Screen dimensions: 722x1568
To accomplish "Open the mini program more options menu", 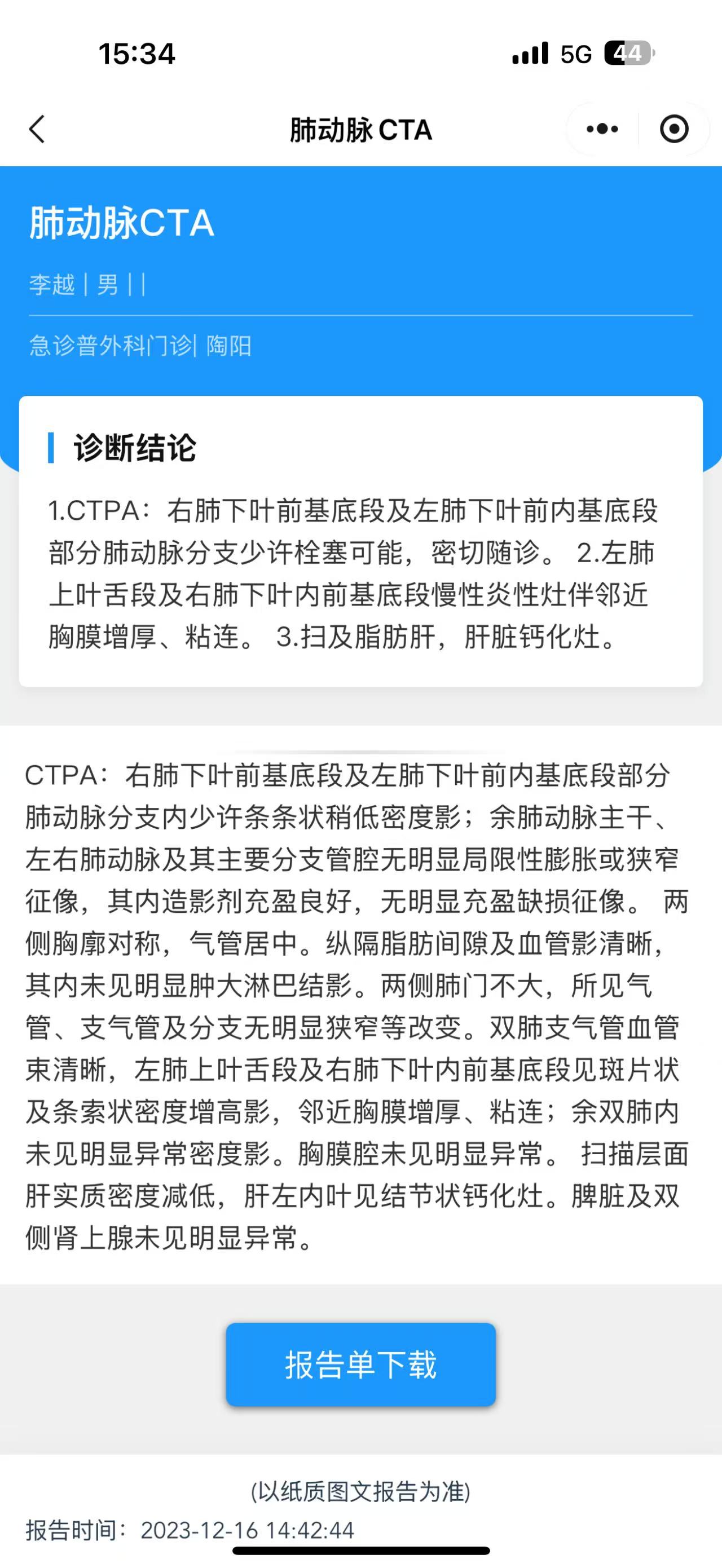I will click(x=602, y=129).
